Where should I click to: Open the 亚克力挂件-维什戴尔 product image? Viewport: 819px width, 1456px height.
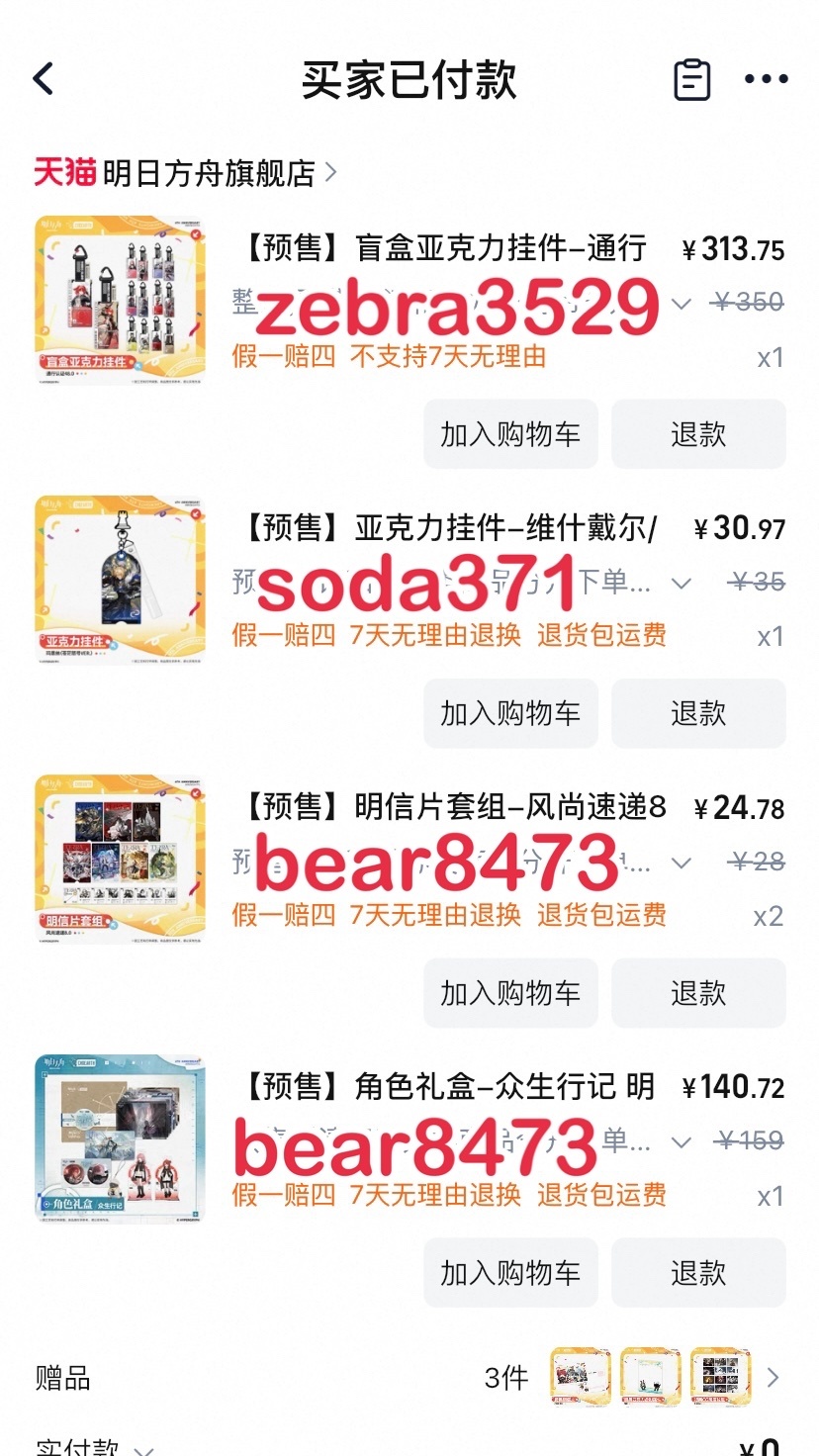pos(121,581)
